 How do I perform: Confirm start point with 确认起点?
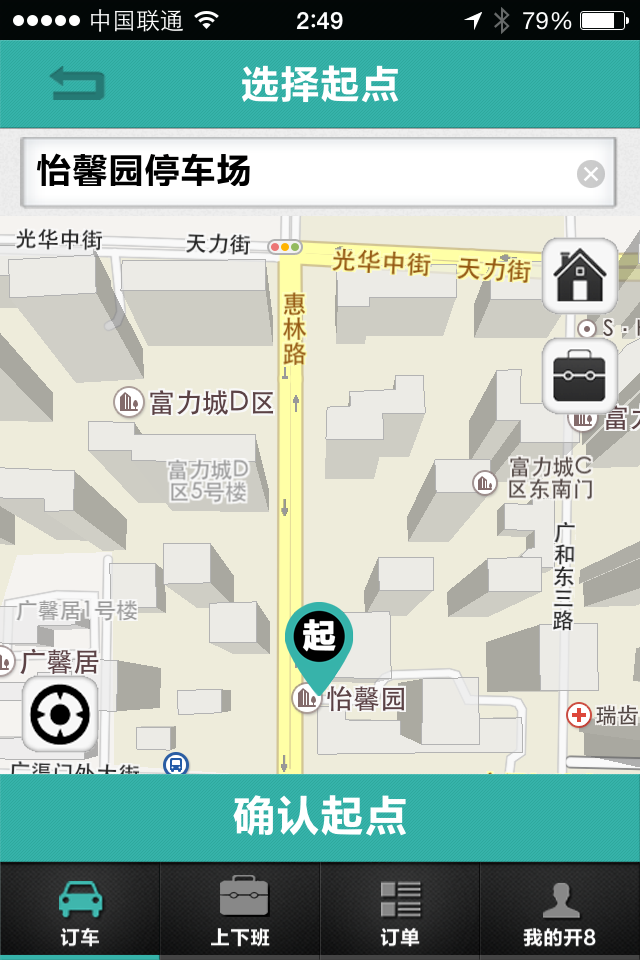pos(320,817)
